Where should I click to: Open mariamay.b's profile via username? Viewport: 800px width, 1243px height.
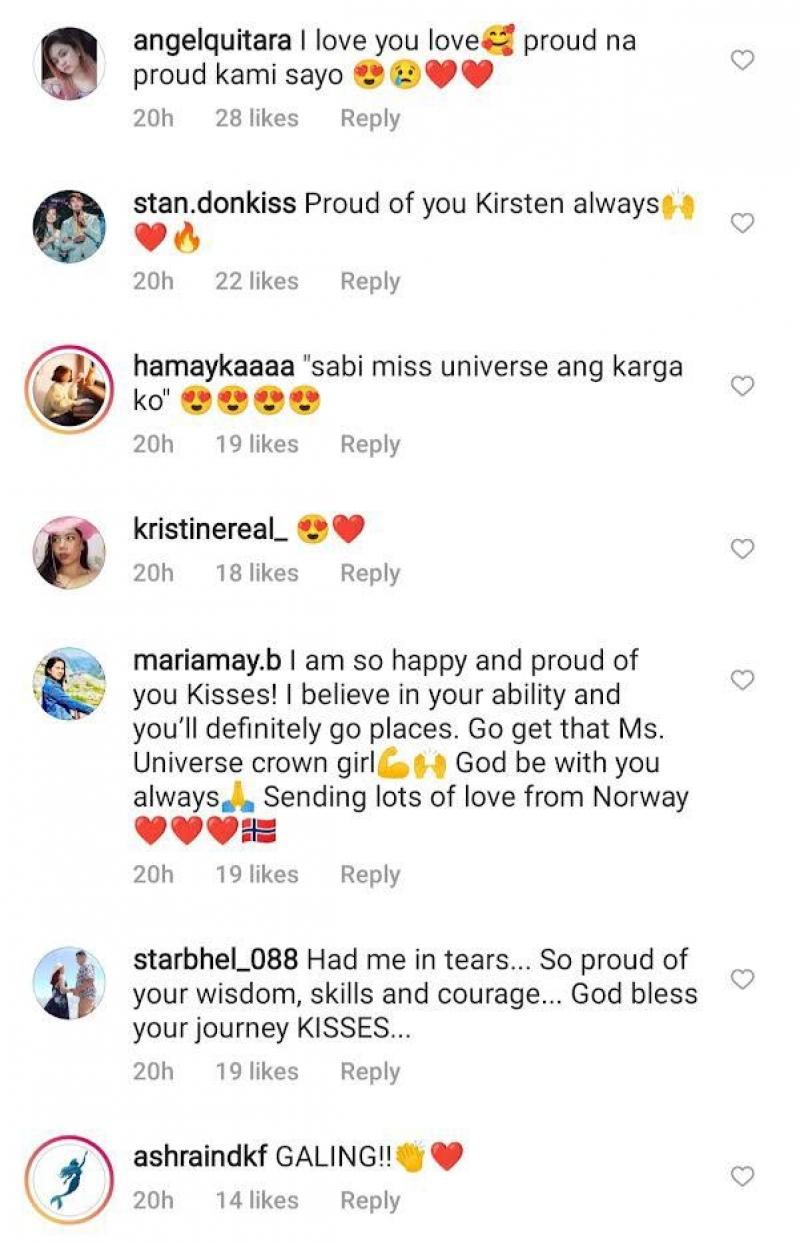tap(209, 661)
